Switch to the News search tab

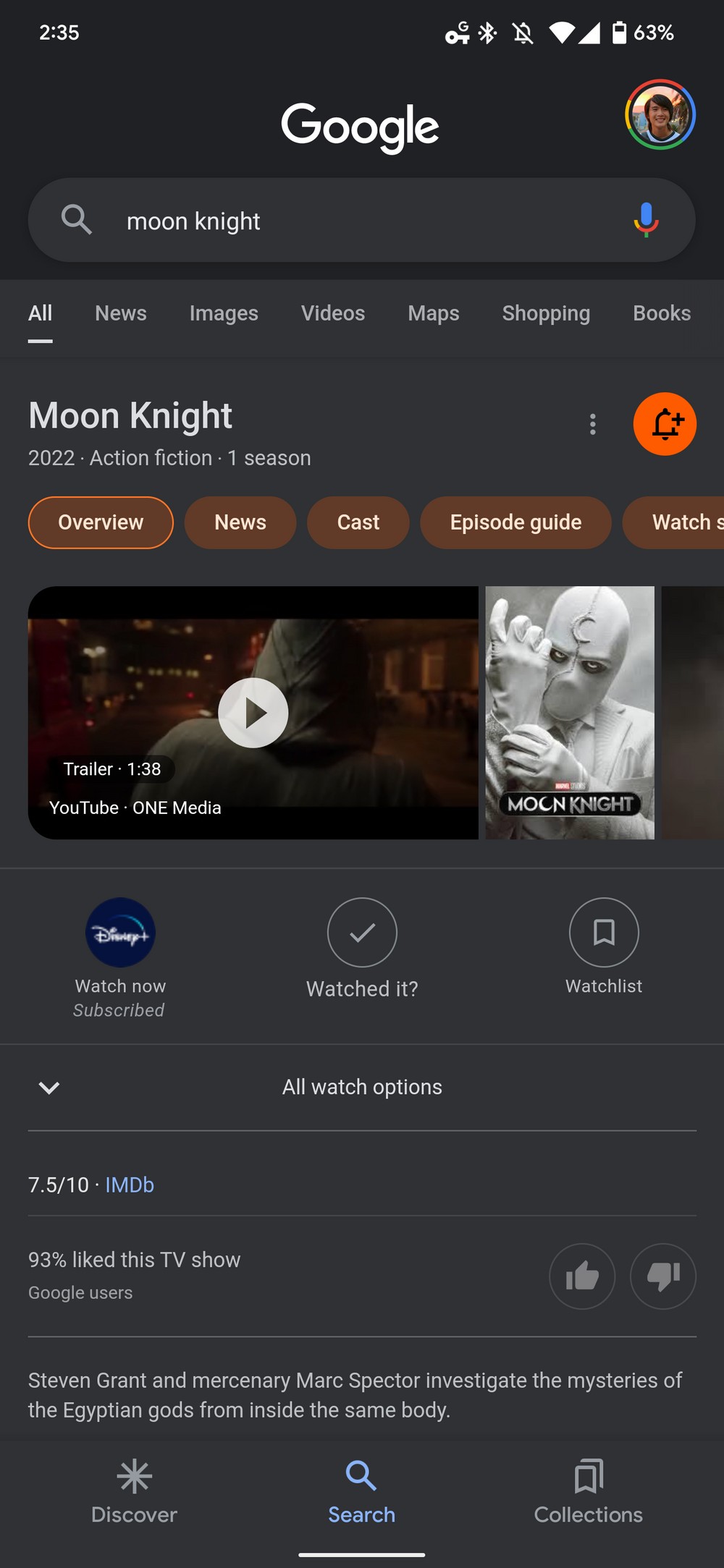coord(121,313)
